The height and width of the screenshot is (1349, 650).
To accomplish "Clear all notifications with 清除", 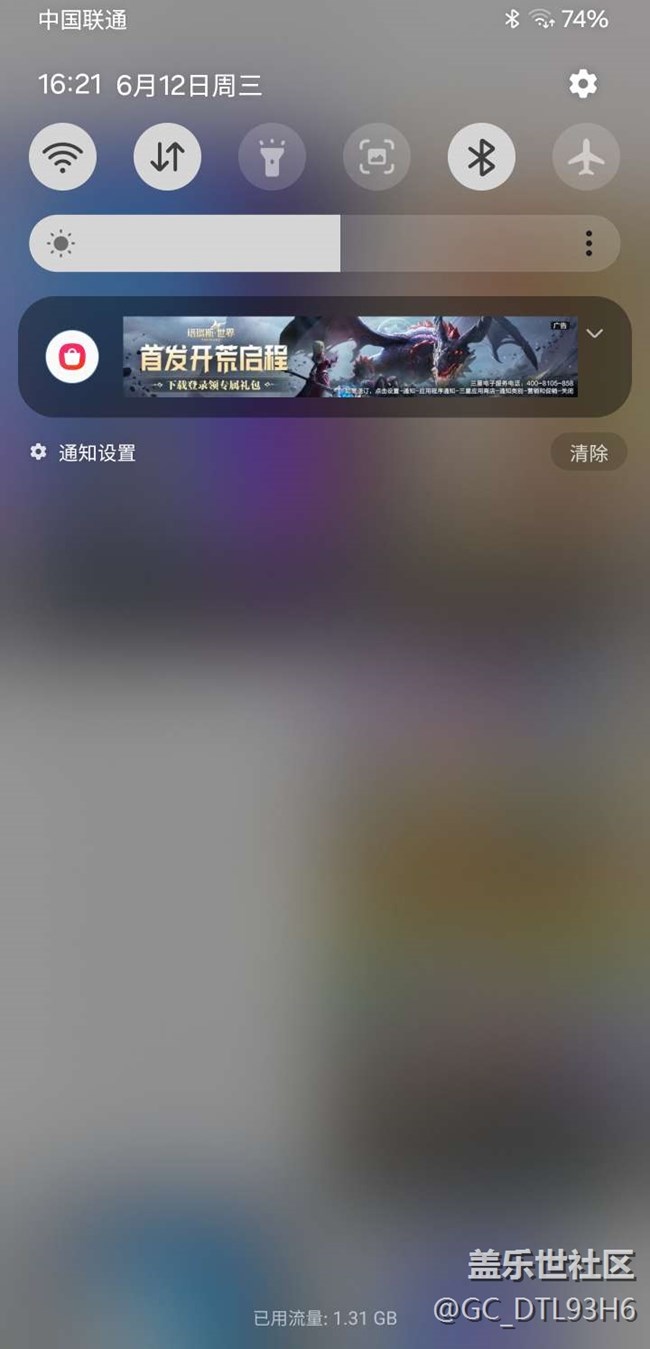I will tap(589, 453).
